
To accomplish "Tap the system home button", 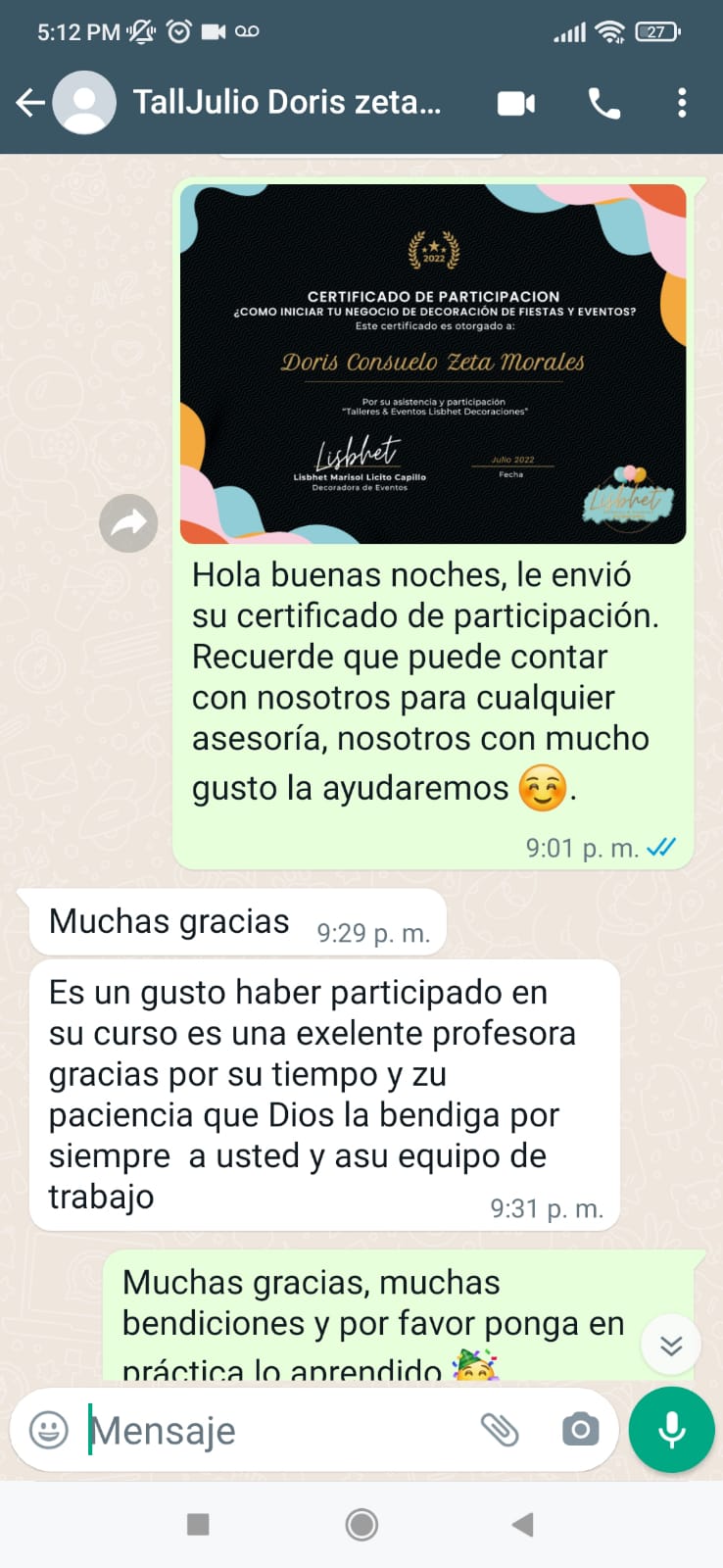I will pos(361,1524).
